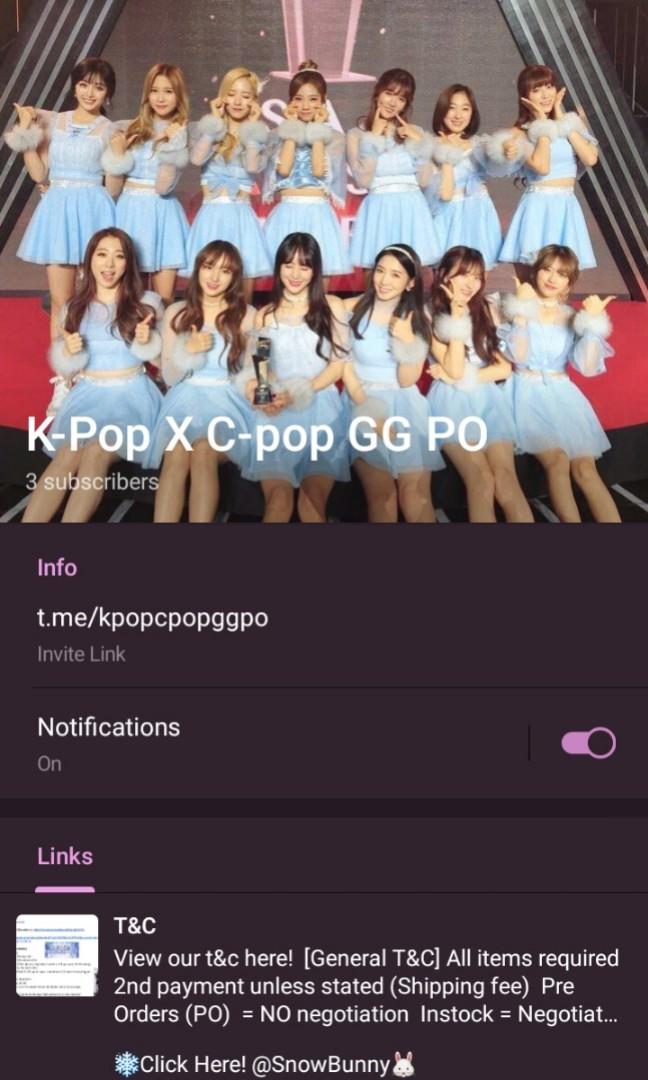Turn off the Notifications switch
Viewport: 648px width, 1080px height.
588,743
